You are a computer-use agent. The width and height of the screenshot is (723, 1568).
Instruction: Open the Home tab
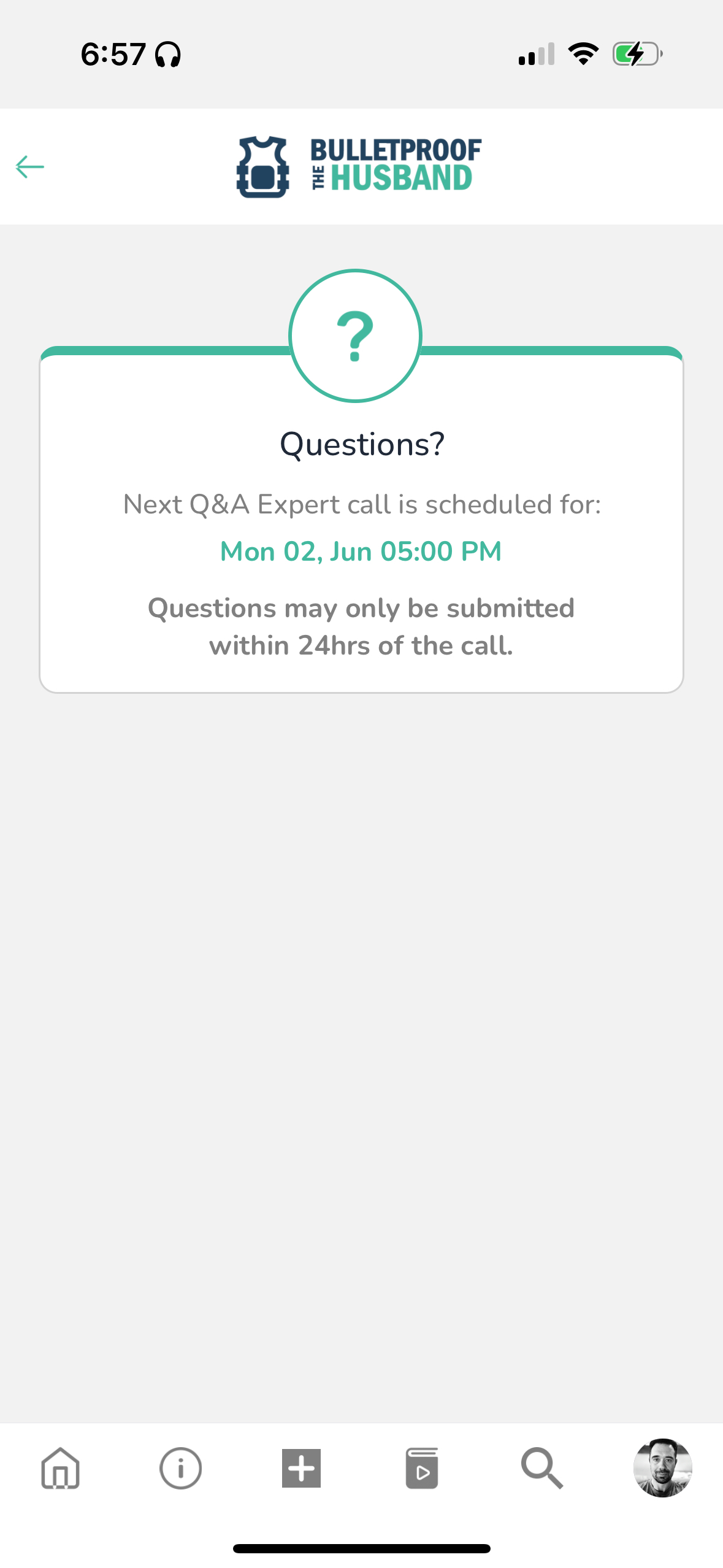(60, 1468)
